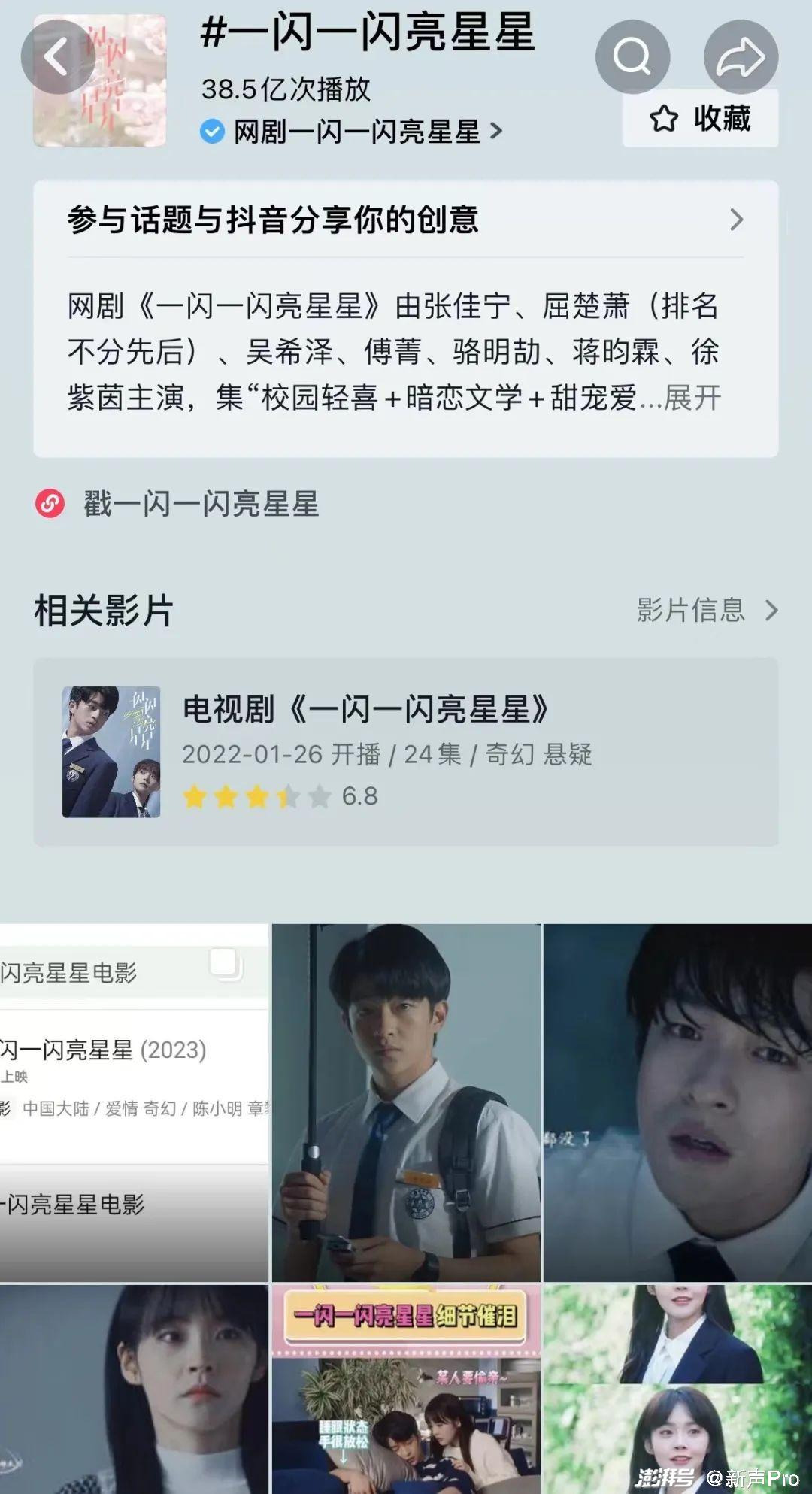The height and width of the screenshot is (1494, 812).
Task: Play the video of crying man close-up
Action: (677, 1102)
